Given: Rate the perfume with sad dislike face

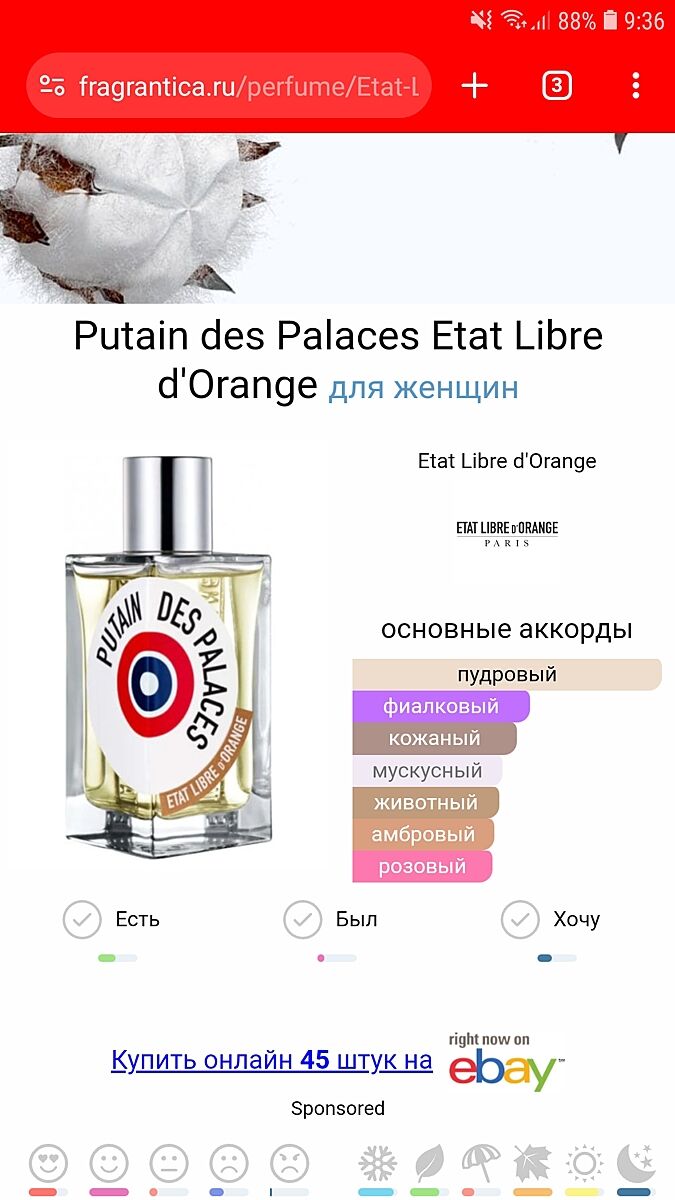Looking at the screenshot, I should coord(229,1164).
